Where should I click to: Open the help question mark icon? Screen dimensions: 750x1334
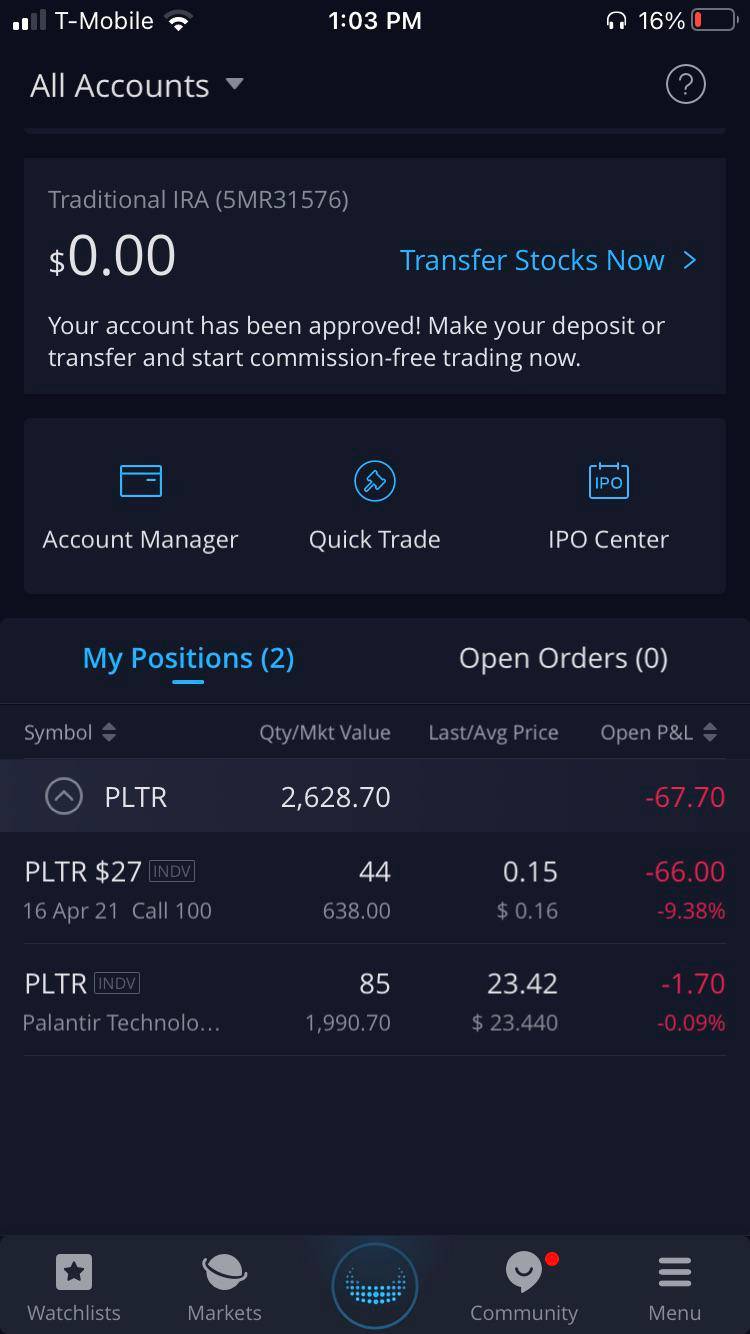pyautogui.click(x=685, y=84)
